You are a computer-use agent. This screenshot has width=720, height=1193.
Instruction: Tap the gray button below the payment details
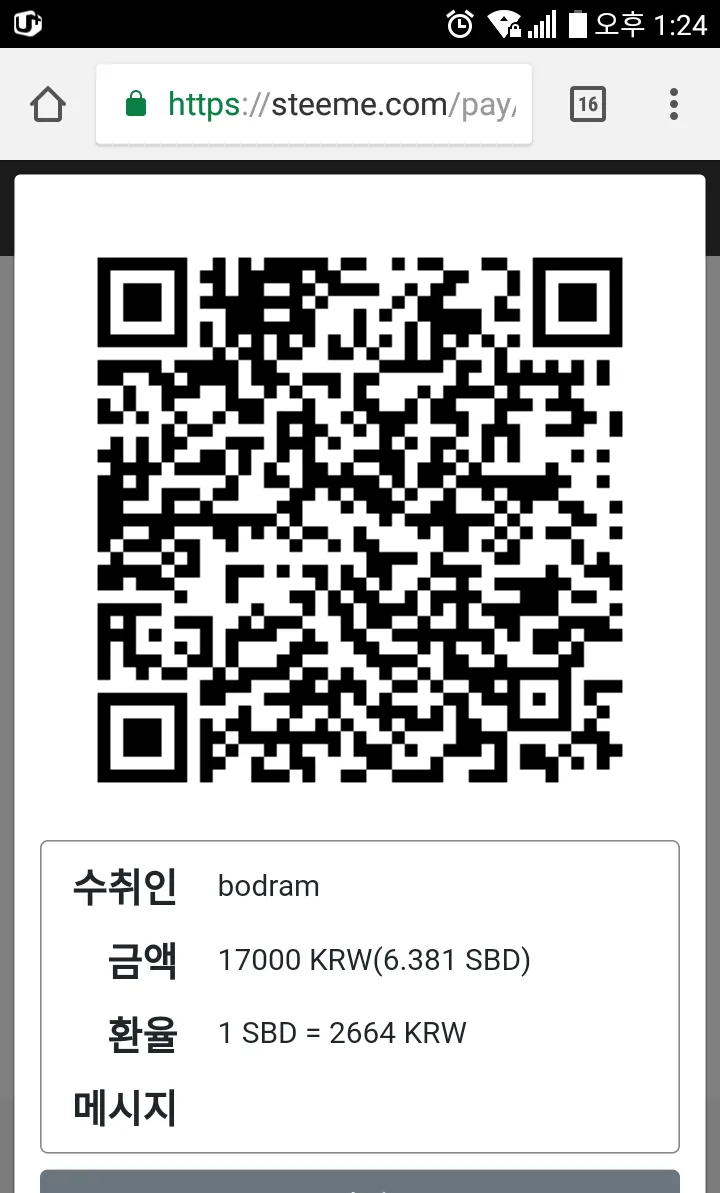click(x=360, y=1182)
